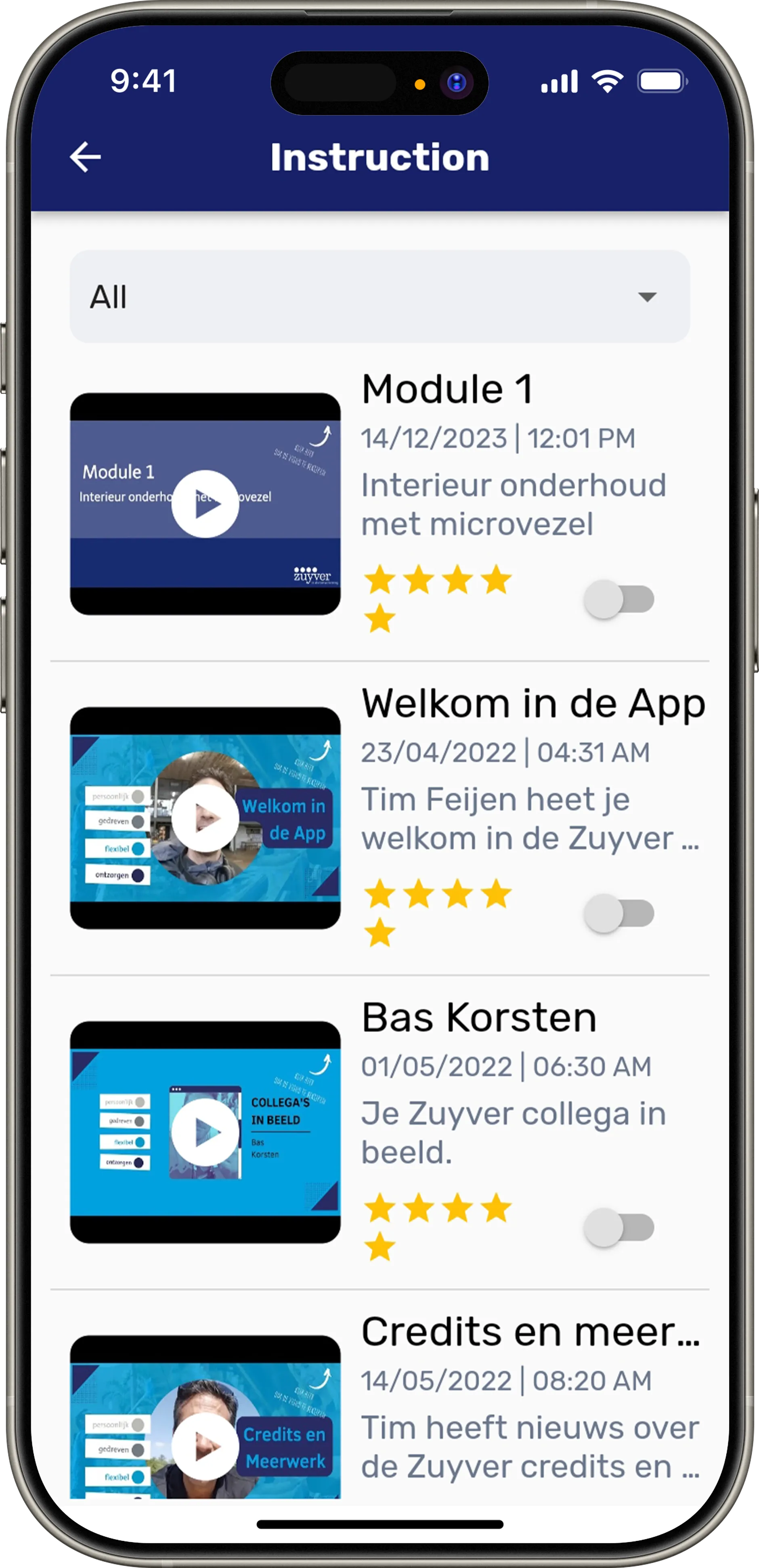Play the Welkom in de App video
759x1568 pixels.
pyautogui.click(x=205, y=818)
